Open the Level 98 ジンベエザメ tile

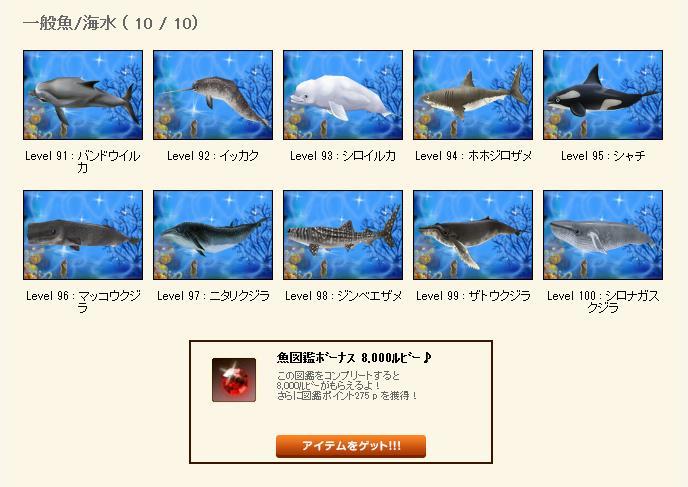(343, 235)
